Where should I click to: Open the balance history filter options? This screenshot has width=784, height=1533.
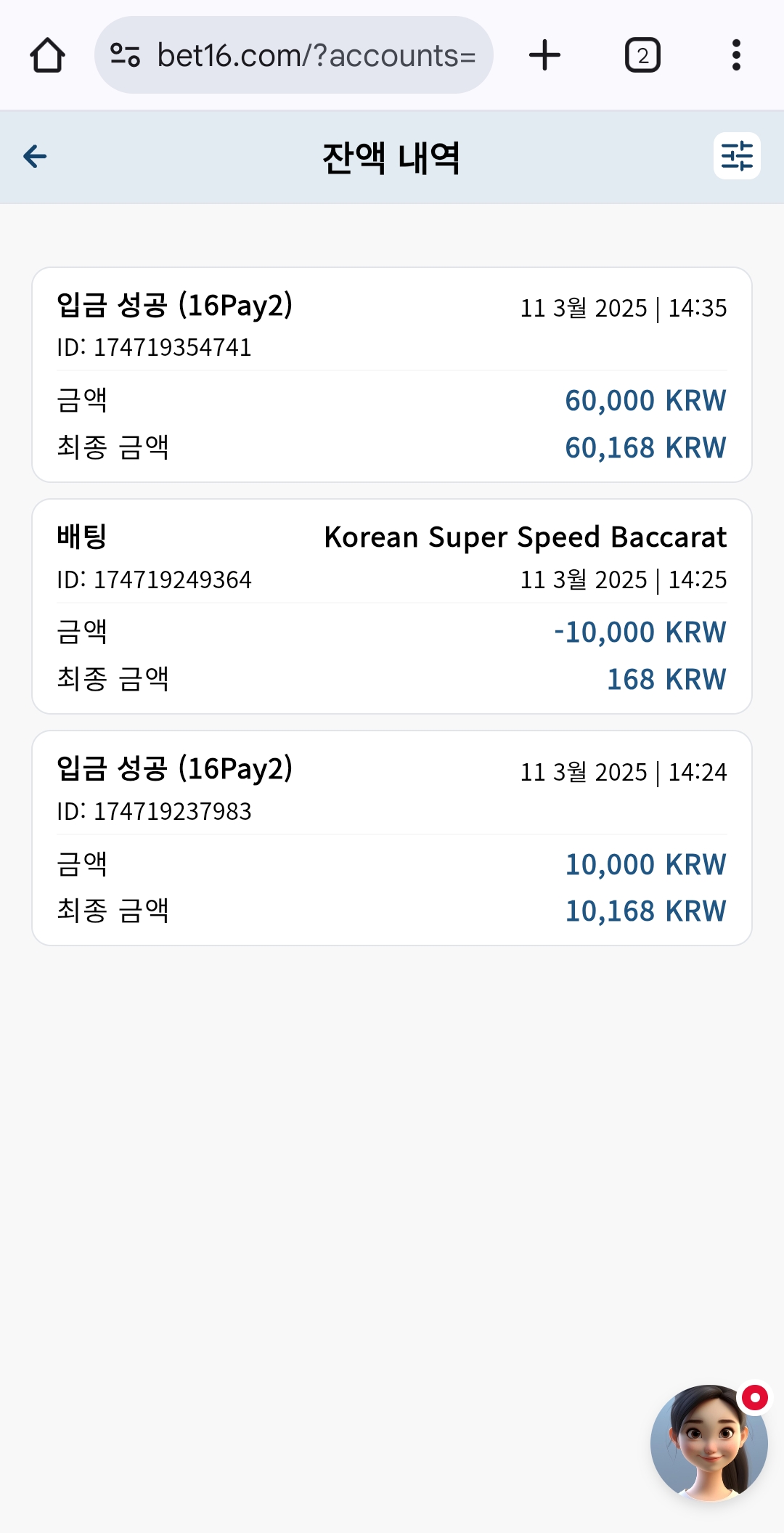pos(737,155)
